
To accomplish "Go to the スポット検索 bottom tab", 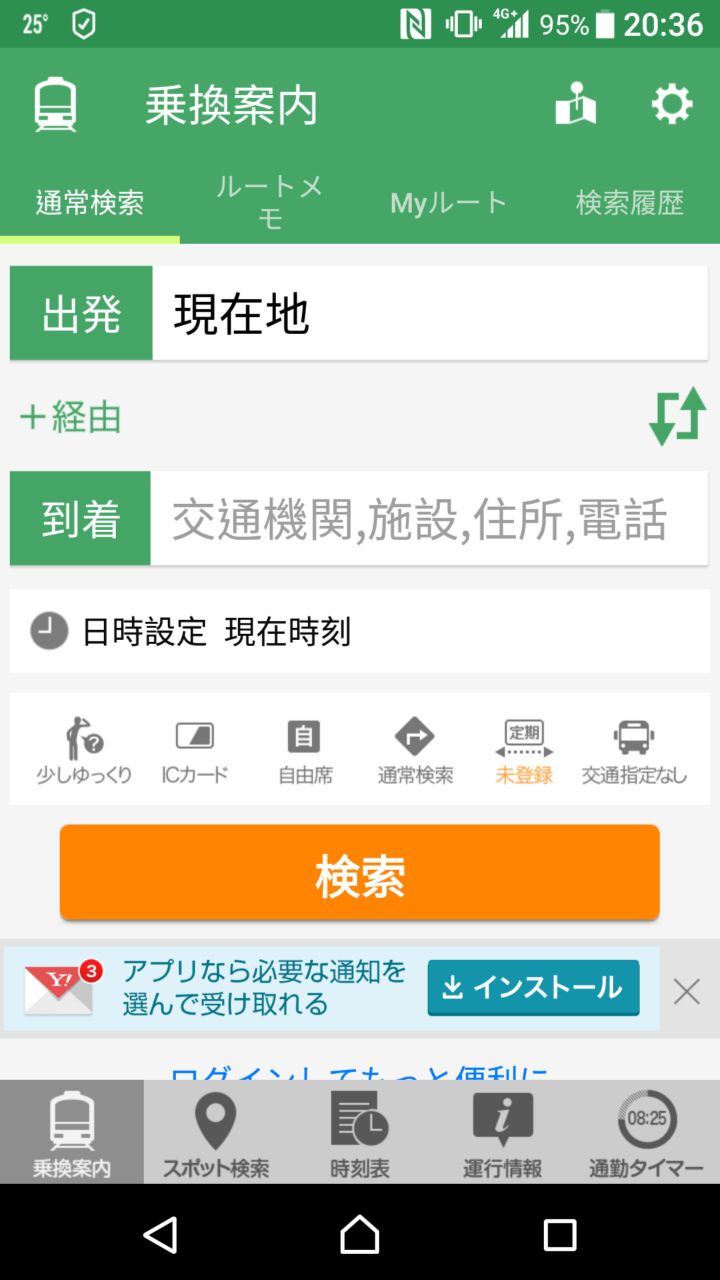I will point(216,1133).
